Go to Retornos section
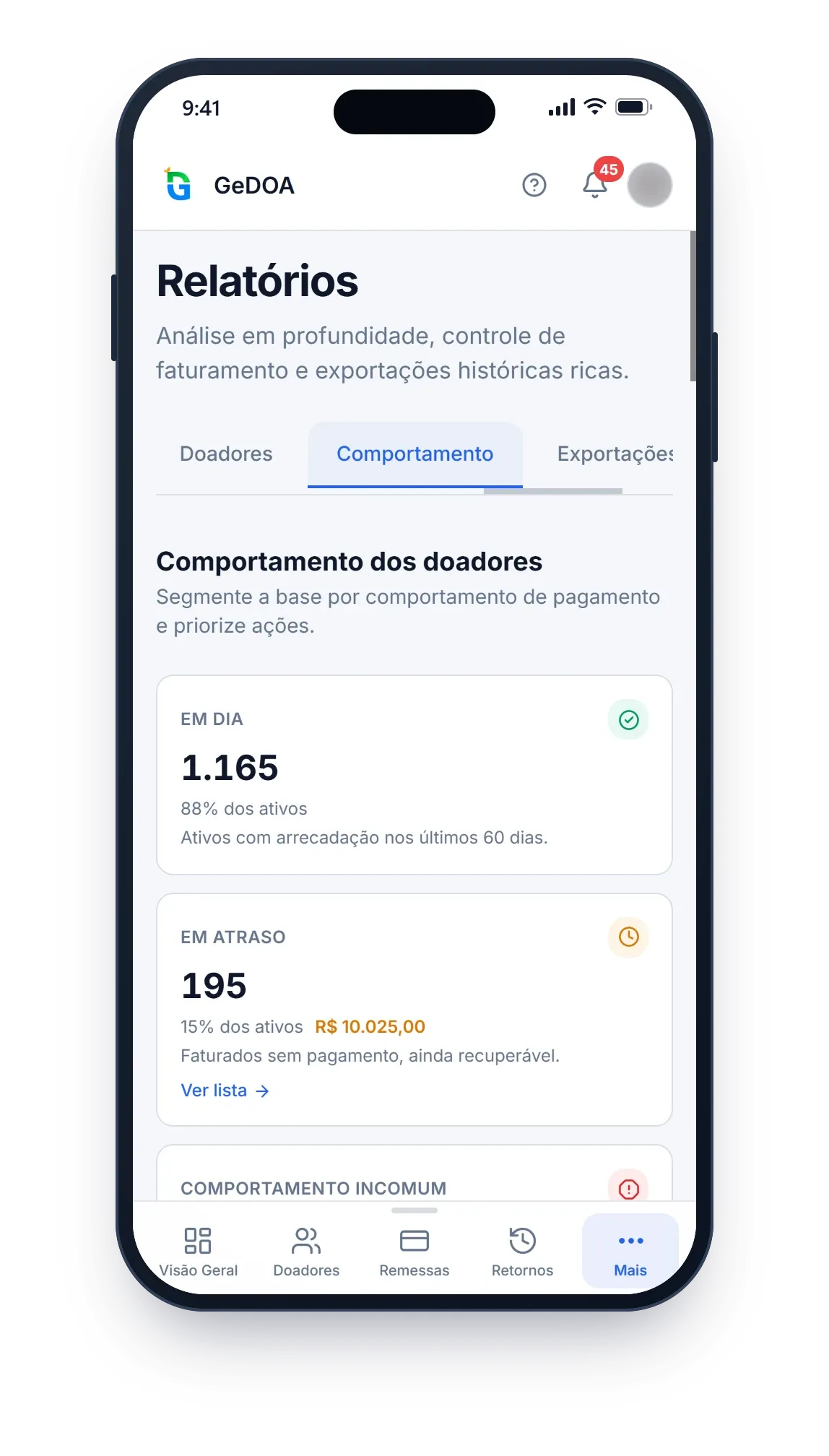Viewport: 829px width, 1456px height. pos(522,1252)
